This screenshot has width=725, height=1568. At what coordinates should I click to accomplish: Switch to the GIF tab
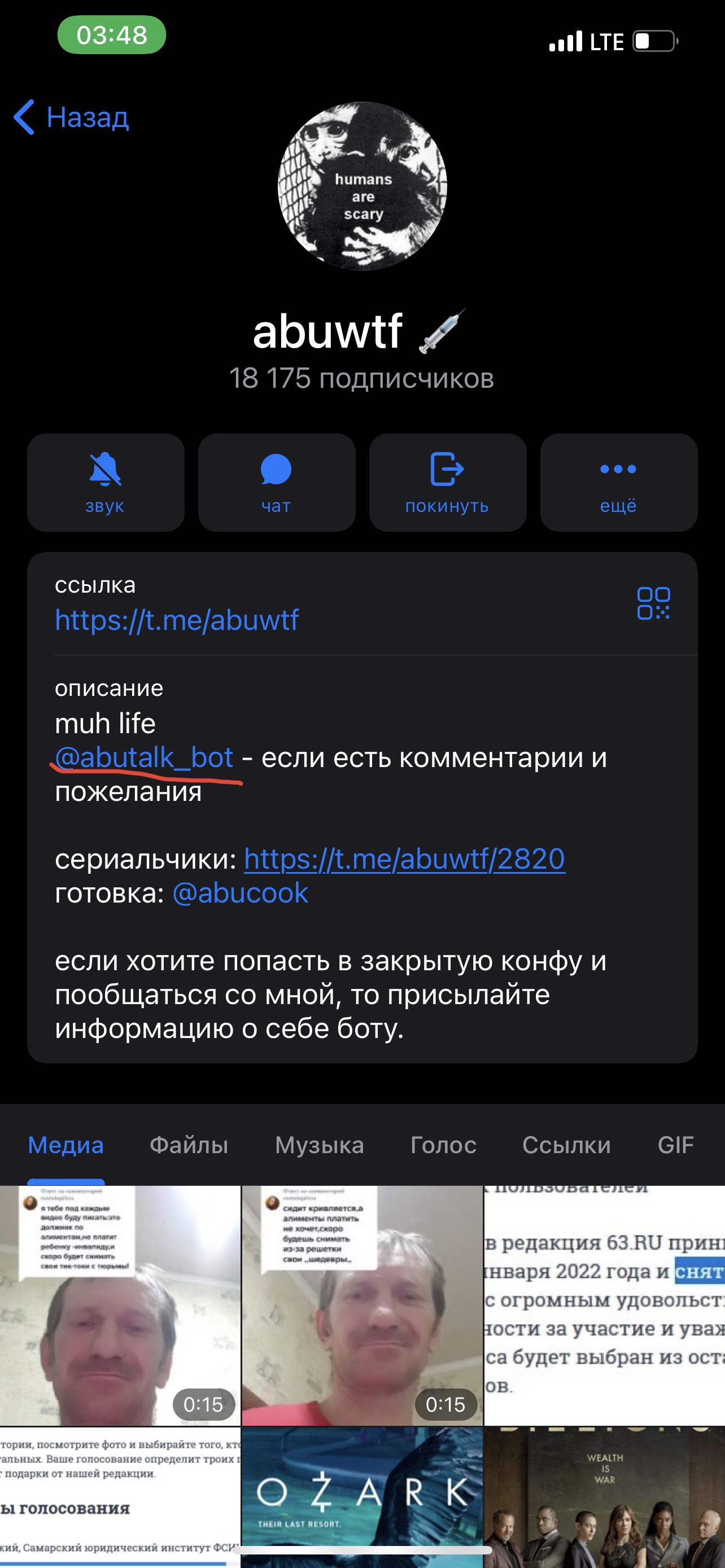[676, 1145]
